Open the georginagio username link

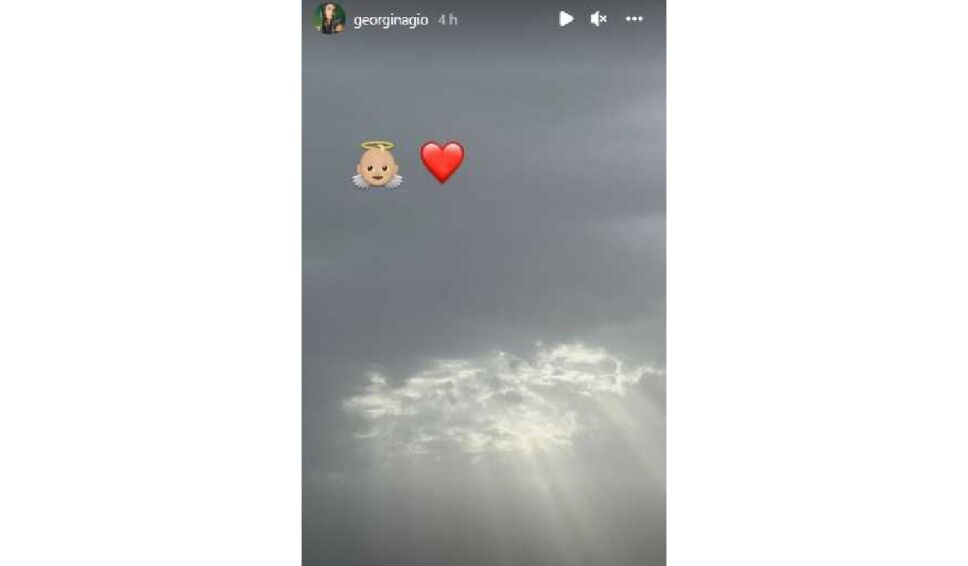[390, 19]
